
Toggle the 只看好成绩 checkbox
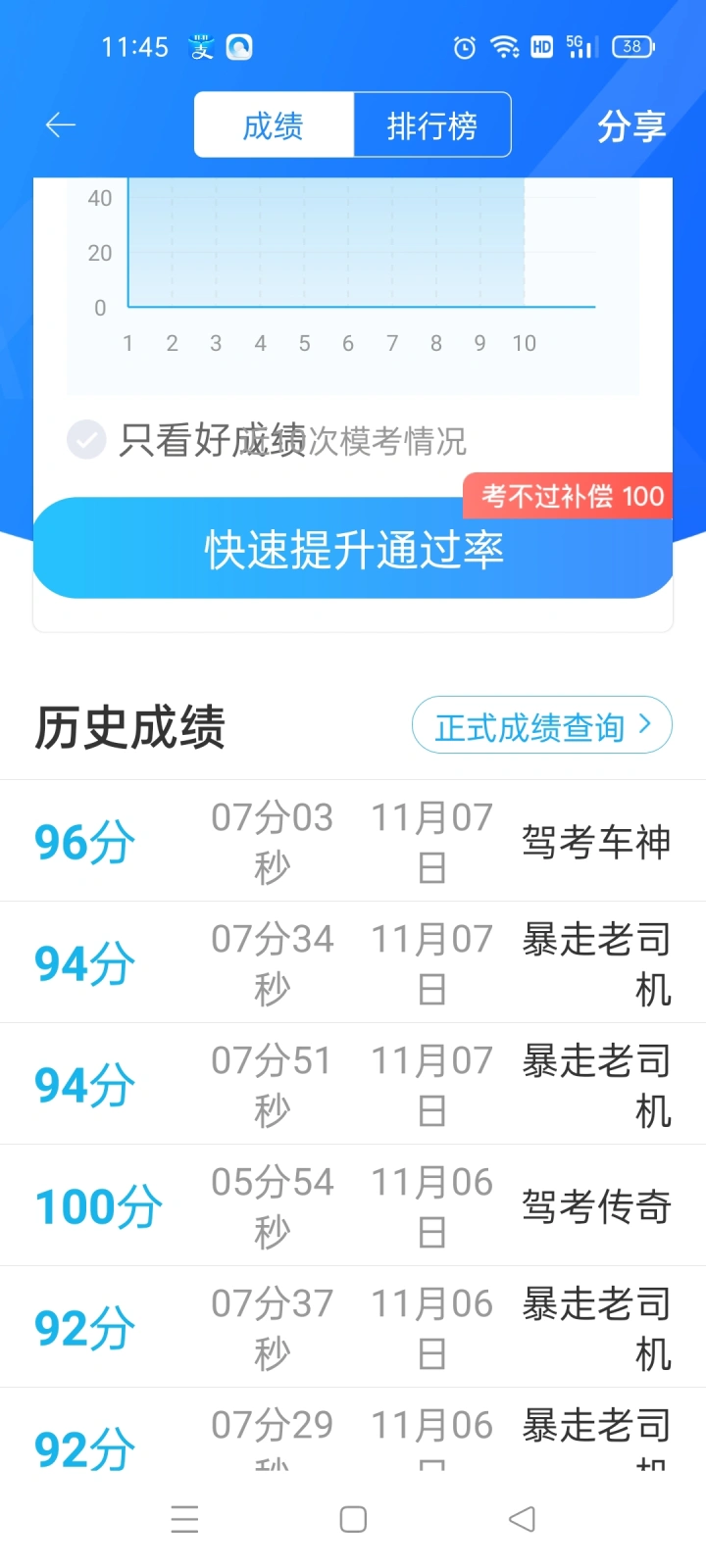tap(86, 439)
